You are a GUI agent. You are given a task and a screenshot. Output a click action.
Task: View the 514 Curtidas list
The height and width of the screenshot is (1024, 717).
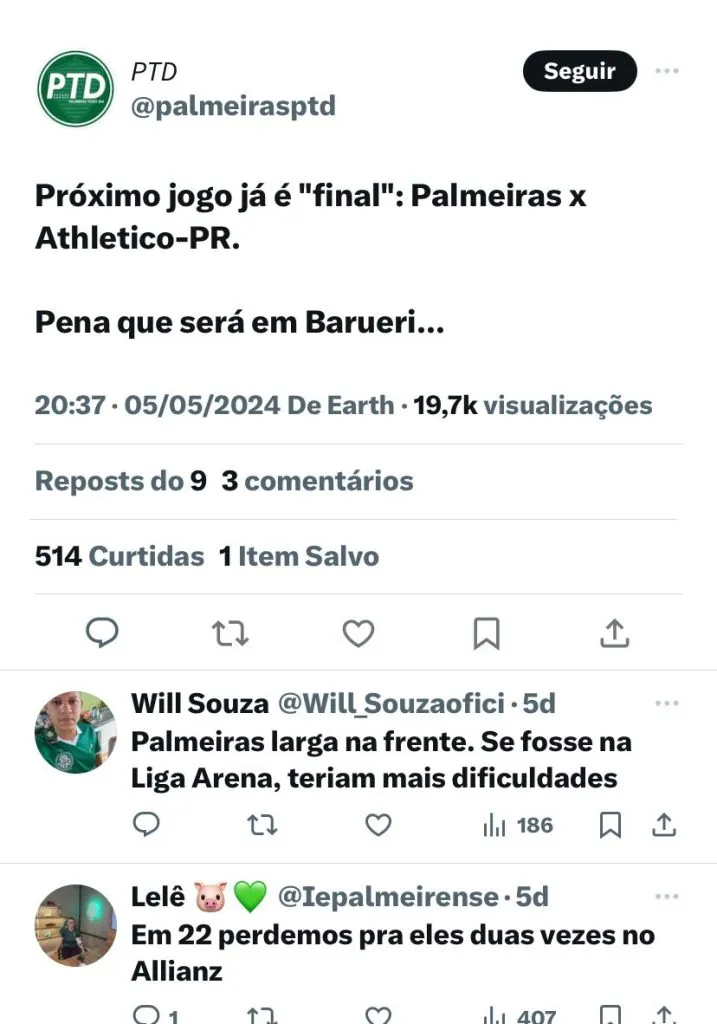tap(120, 556)
